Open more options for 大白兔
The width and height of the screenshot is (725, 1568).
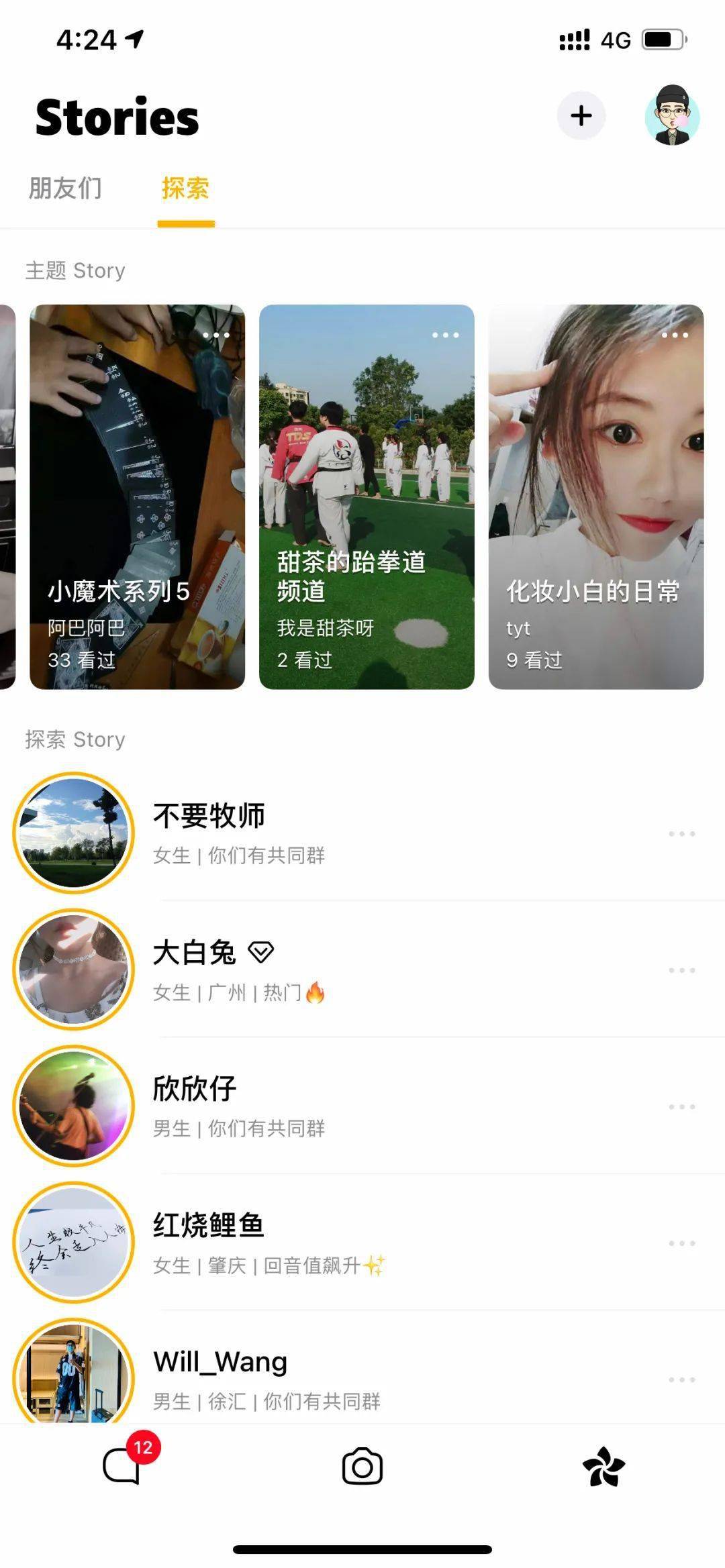681,970
